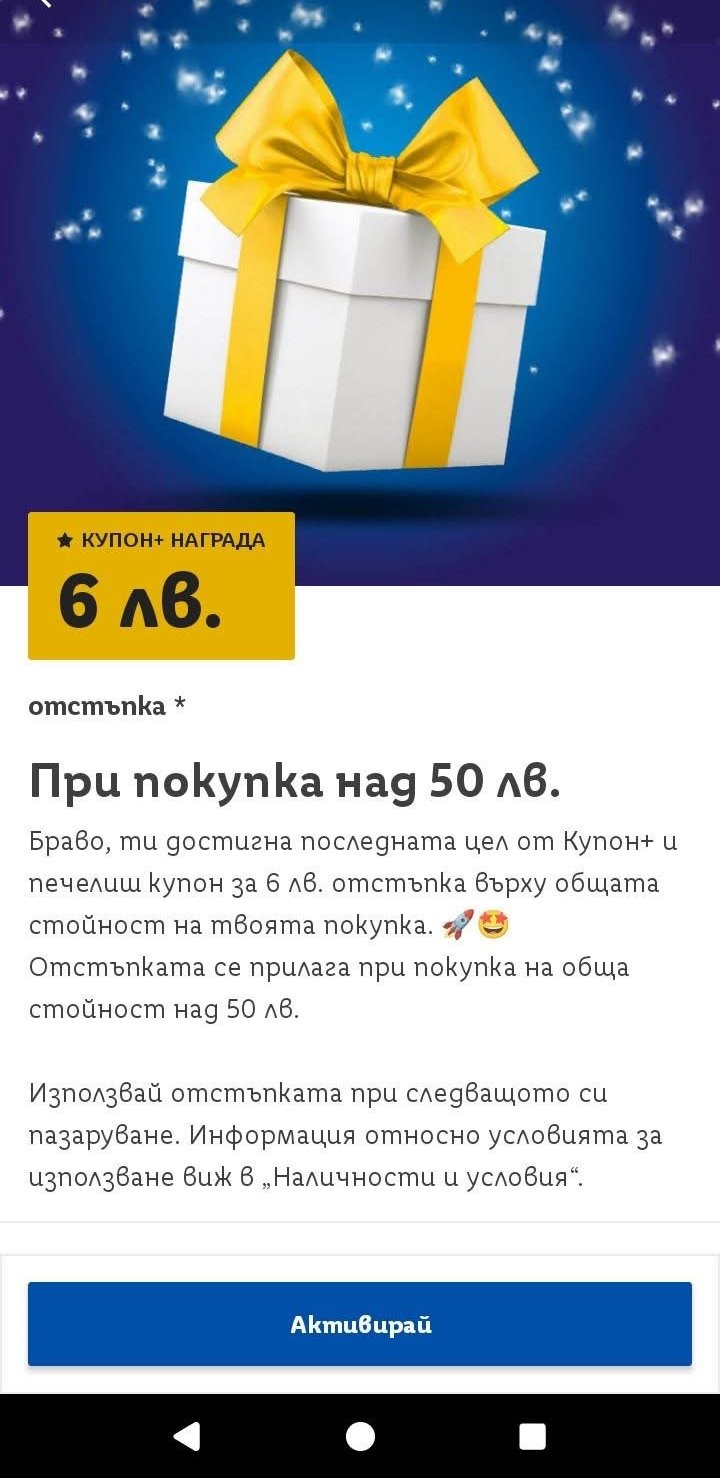The image size is (720, 1478).
Task: Go to the home screen
Action: [x=360, y=1436]
